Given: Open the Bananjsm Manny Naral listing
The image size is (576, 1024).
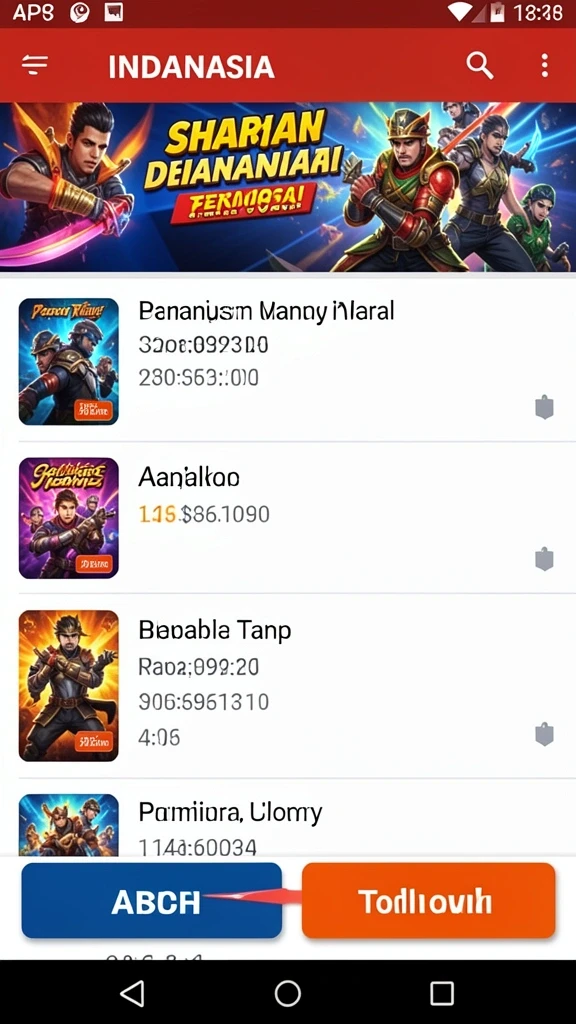Looking at the screenshot, I should point(288,361).
